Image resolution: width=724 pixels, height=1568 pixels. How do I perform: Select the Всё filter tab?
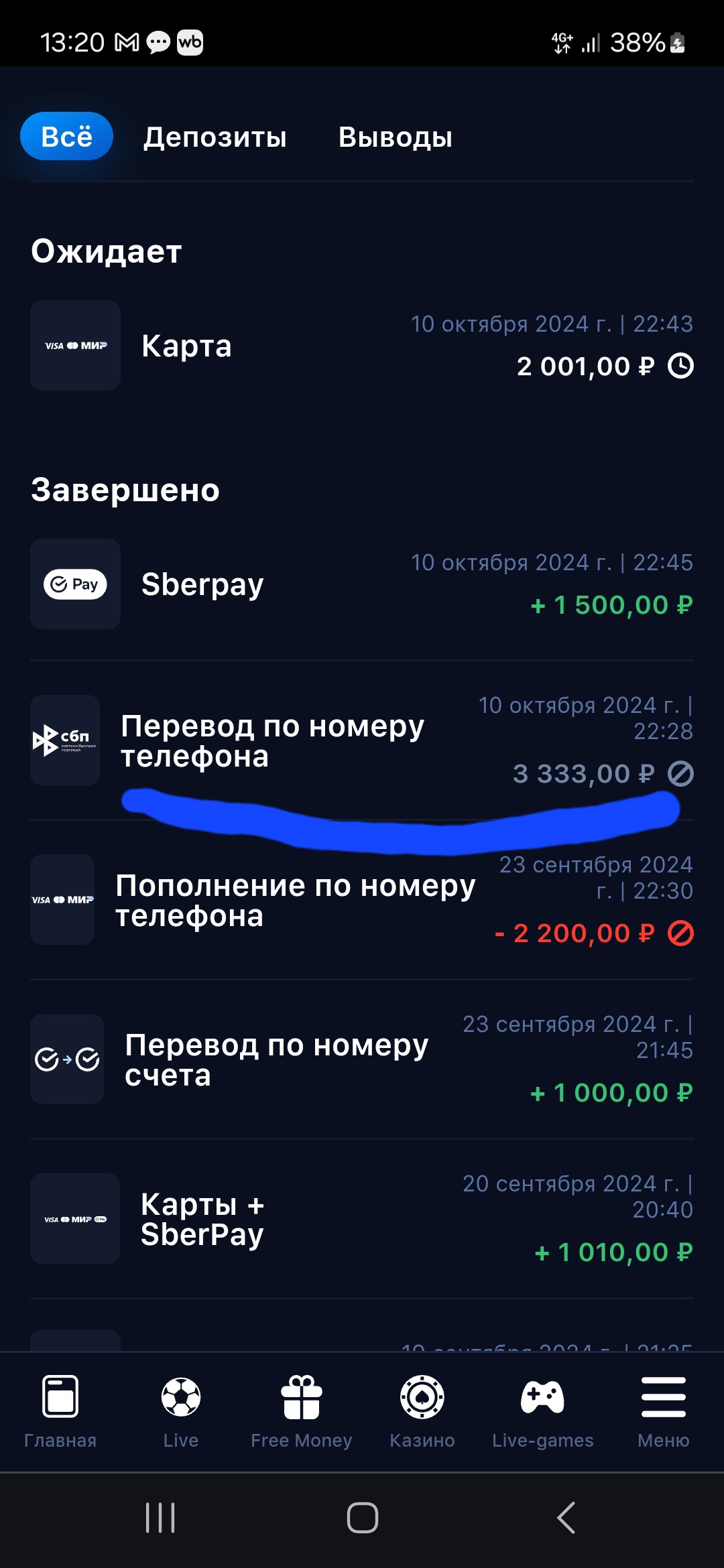(x=66, y=137)
